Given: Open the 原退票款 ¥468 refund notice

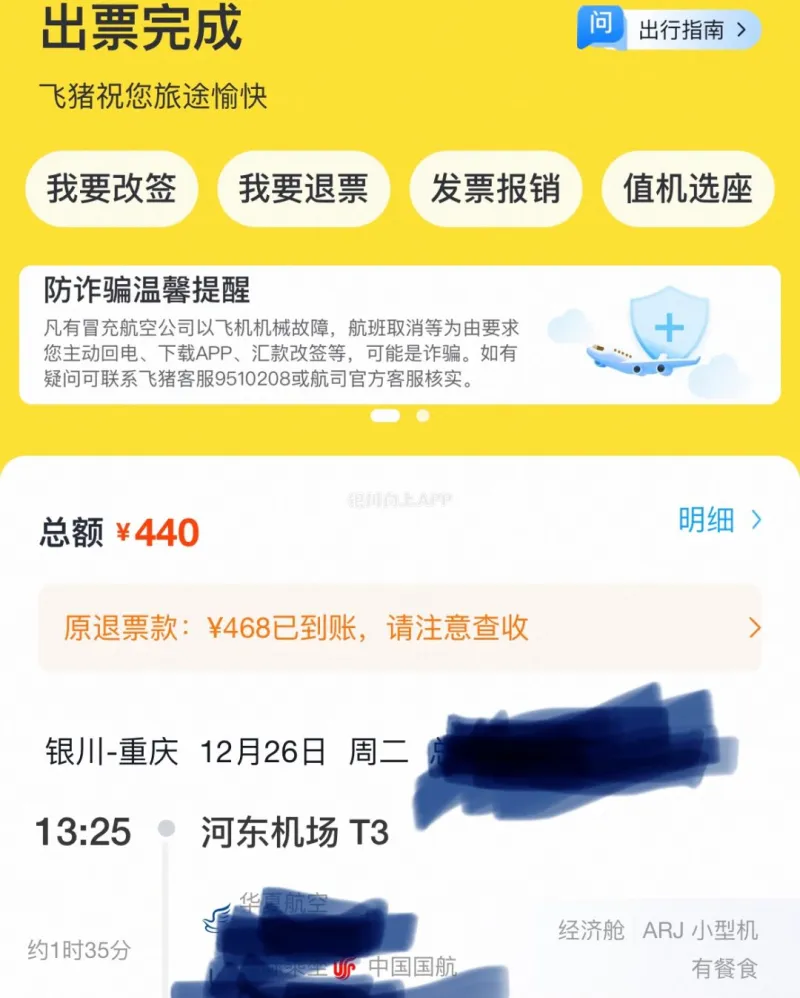Looking at the screenshot, I should tap(400, 628).
